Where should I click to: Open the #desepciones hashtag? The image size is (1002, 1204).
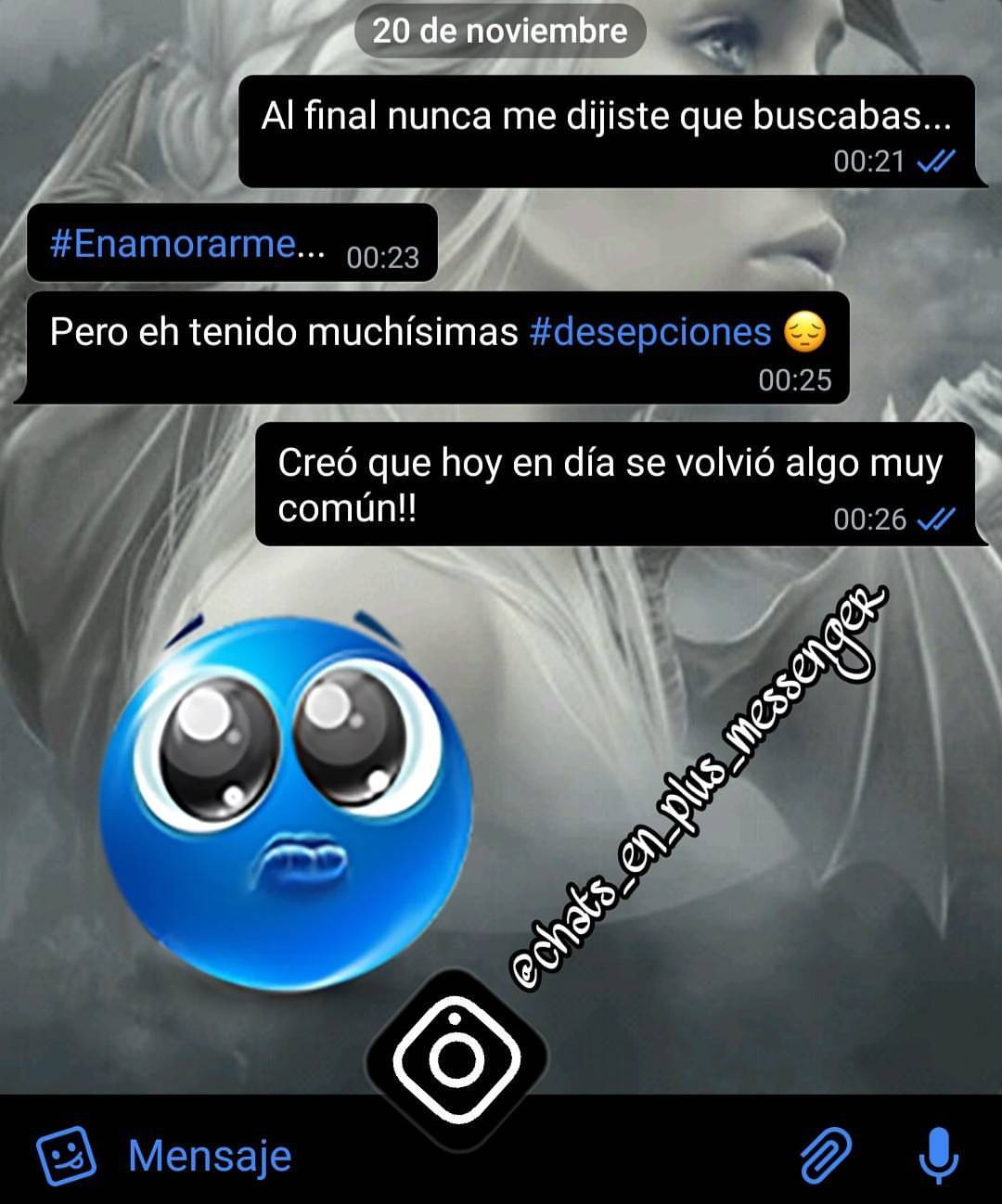pos(649,331)
